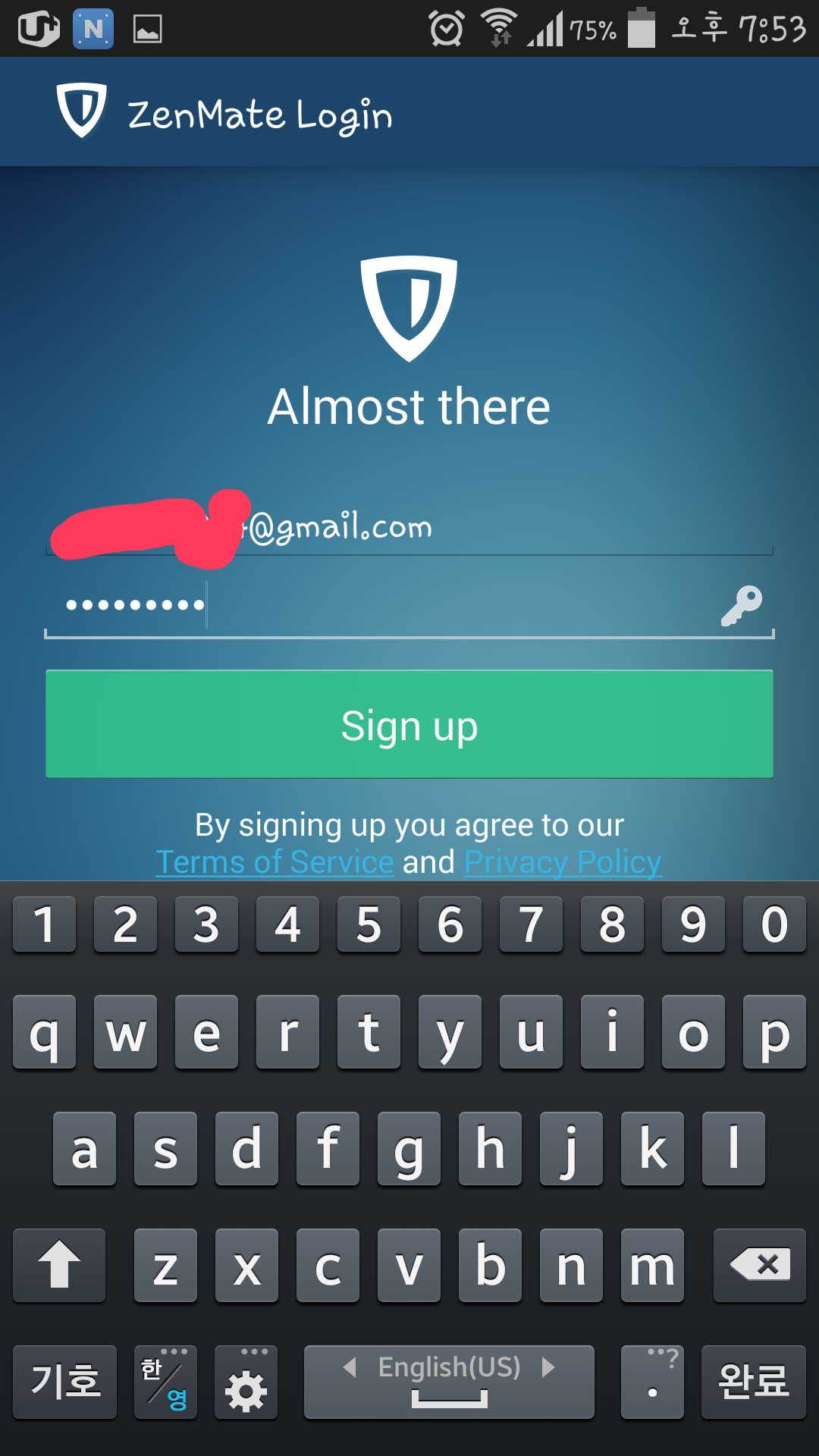The width and height of the screenshot is (819, 1456).
Task: Open keyboard settings gear
Action: pyautogui.click(x=246, y=1382)
